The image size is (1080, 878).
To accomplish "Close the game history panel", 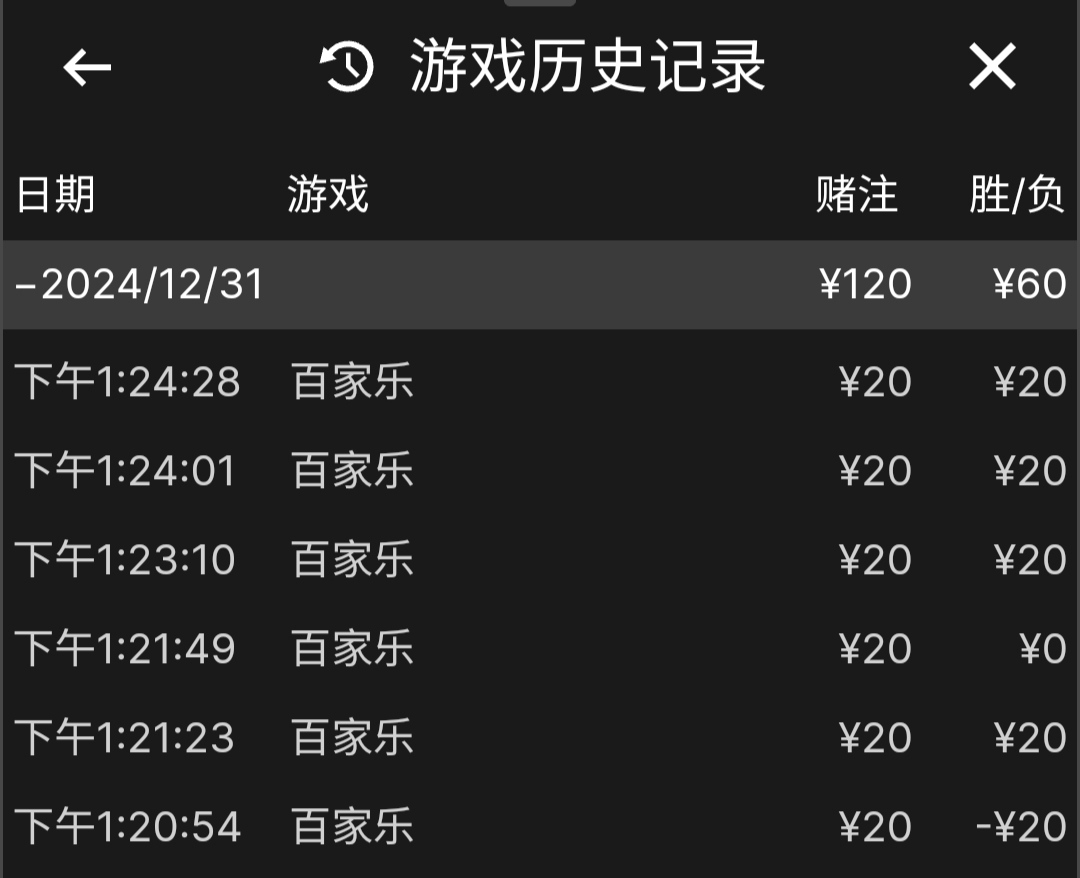I will point(992,68).
